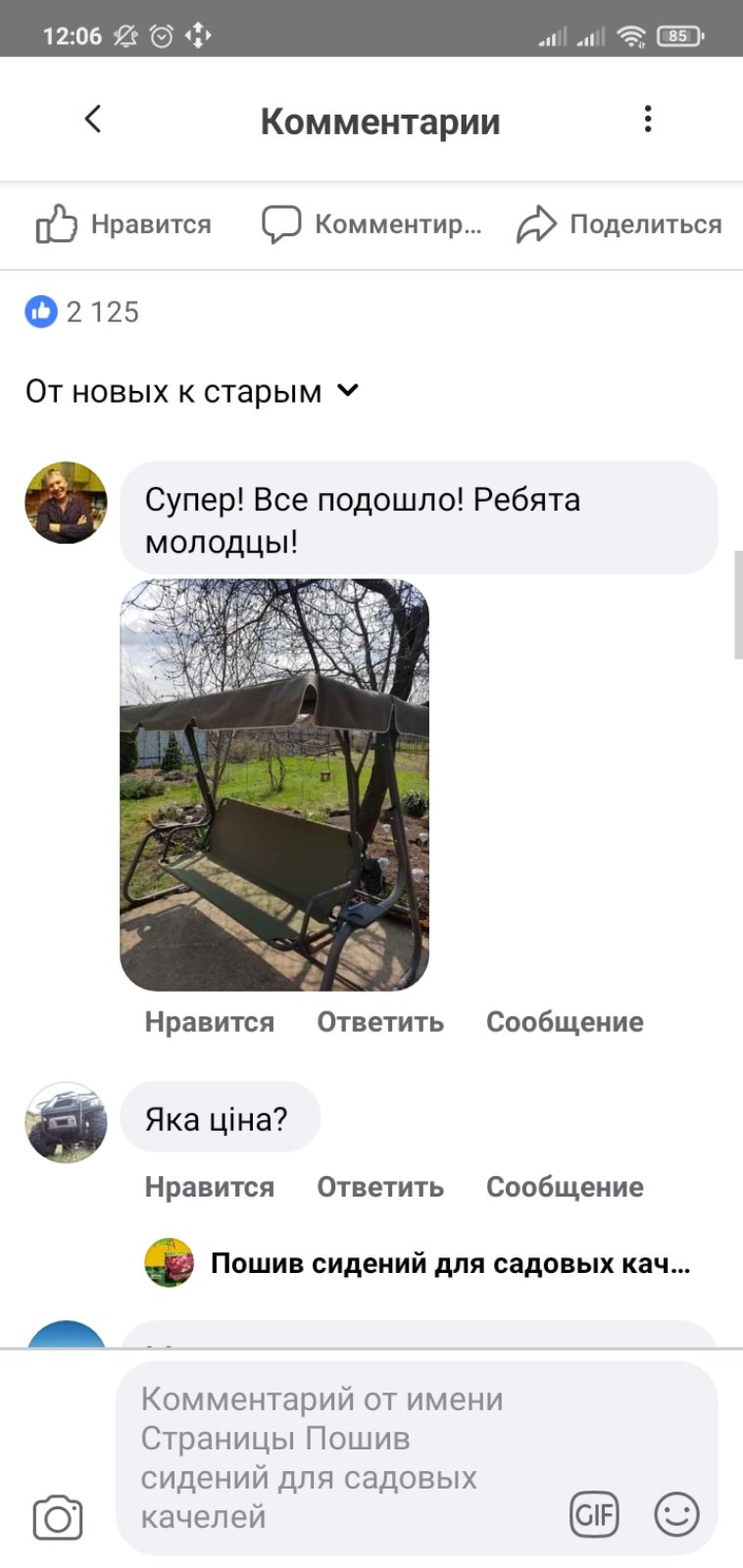
Task: View the 2 125 reactions list
Action: click(82, 312)
